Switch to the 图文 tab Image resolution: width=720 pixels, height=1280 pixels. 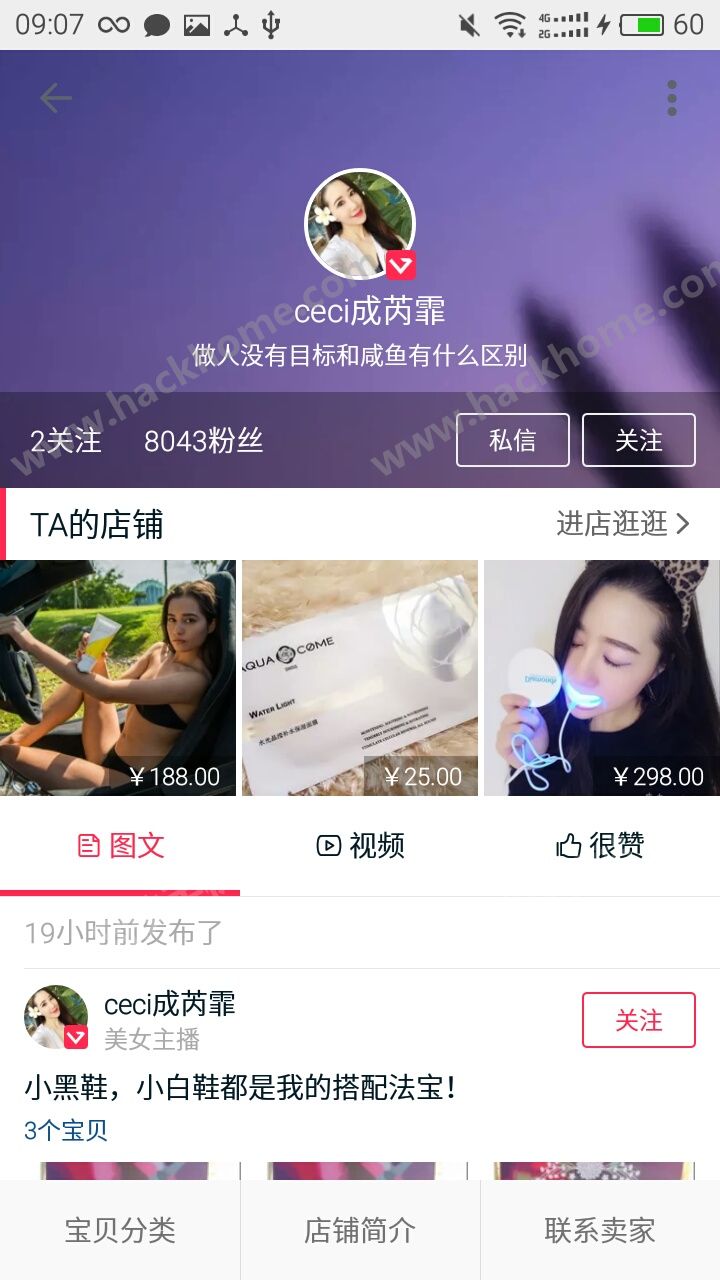(120, 846)
